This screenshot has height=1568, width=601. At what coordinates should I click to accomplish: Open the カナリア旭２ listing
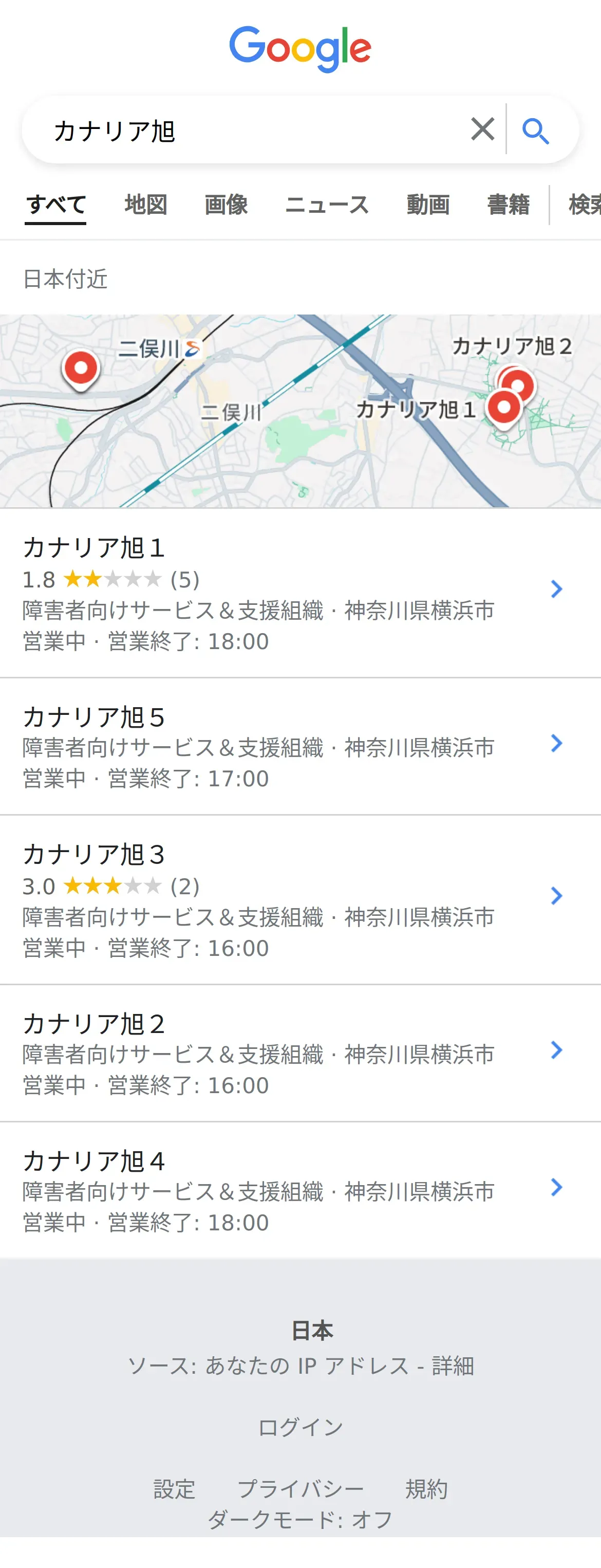pyautogui.click(x=274, y=1053)
